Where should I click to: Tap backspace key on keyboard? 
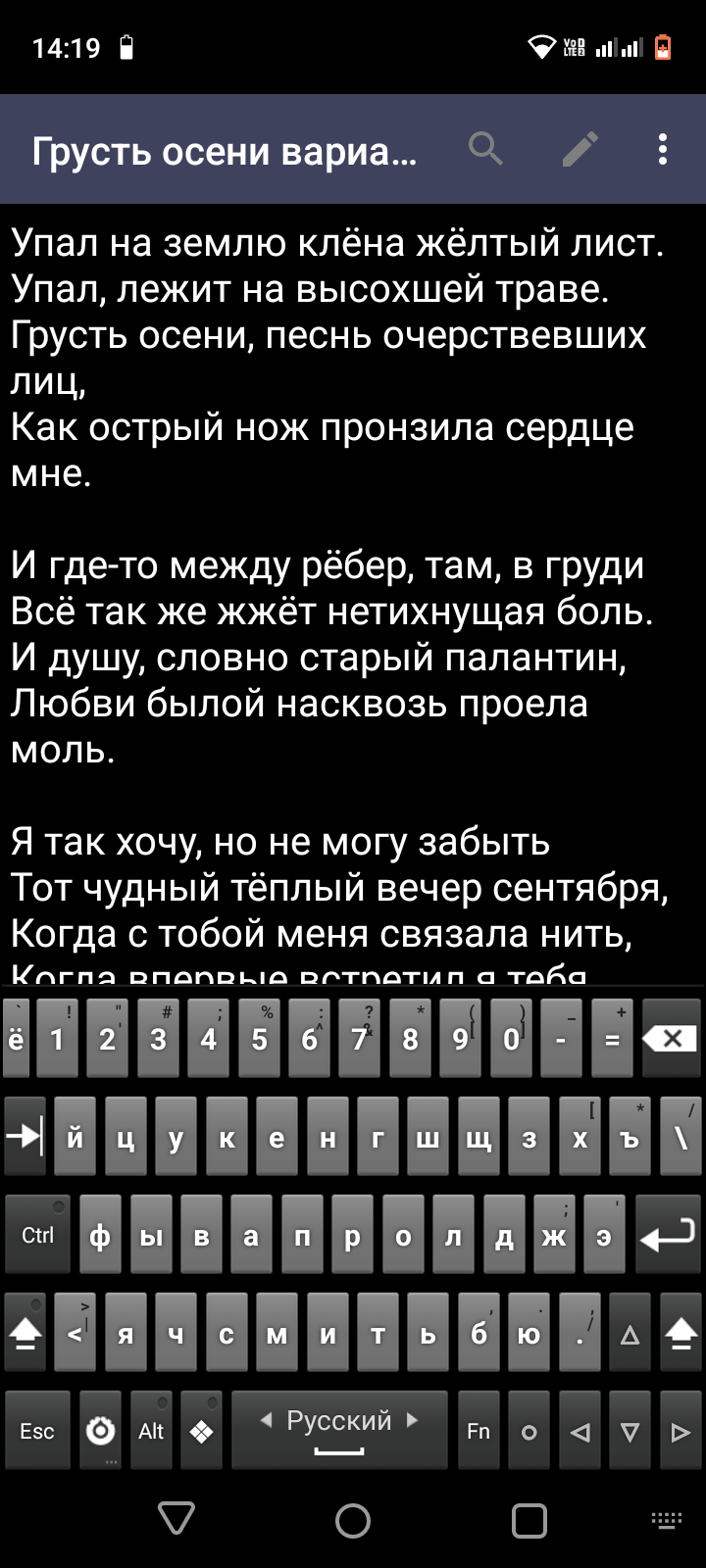pyautogui.click(x=672, y=1039)
